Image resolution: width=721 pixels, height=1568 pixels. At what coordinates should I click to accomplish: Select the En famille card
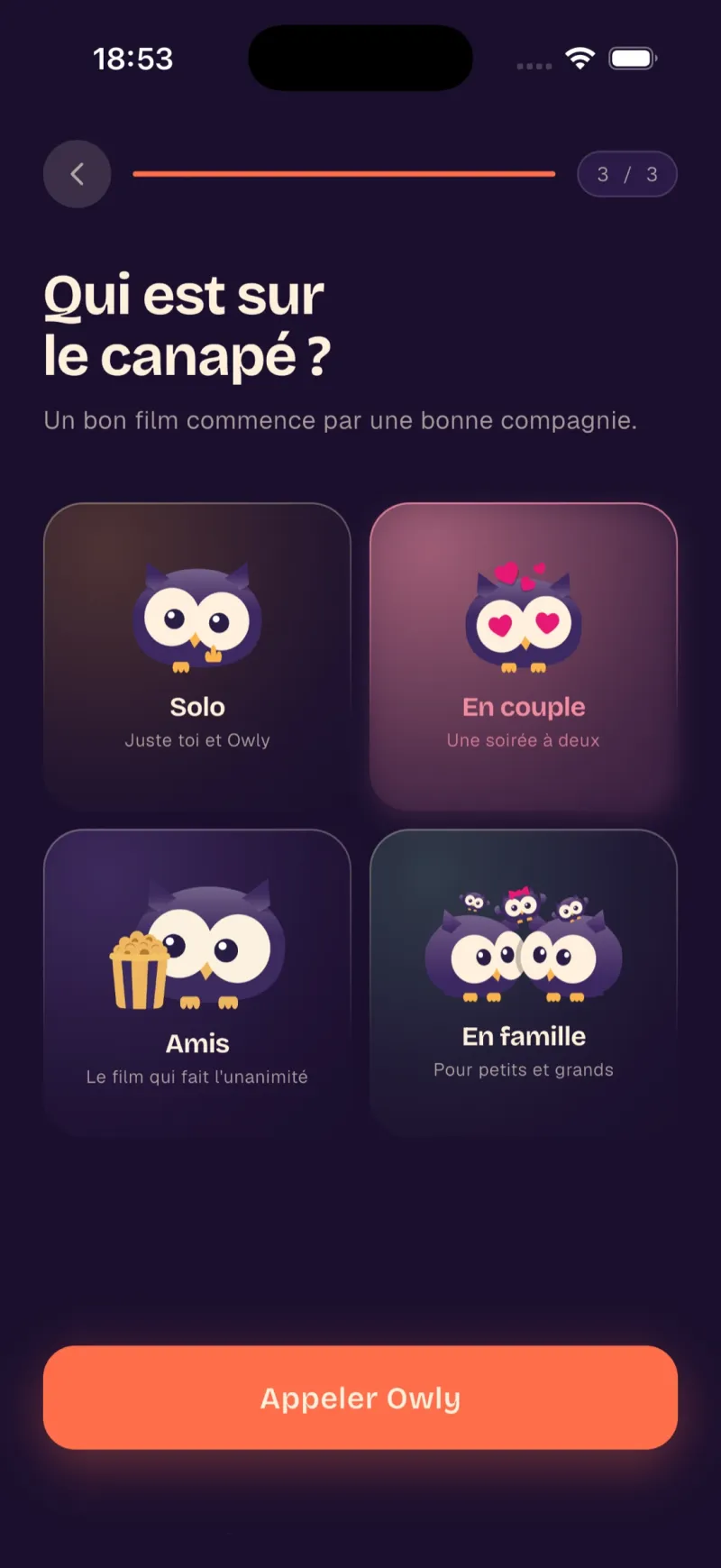tap(524, 984)
